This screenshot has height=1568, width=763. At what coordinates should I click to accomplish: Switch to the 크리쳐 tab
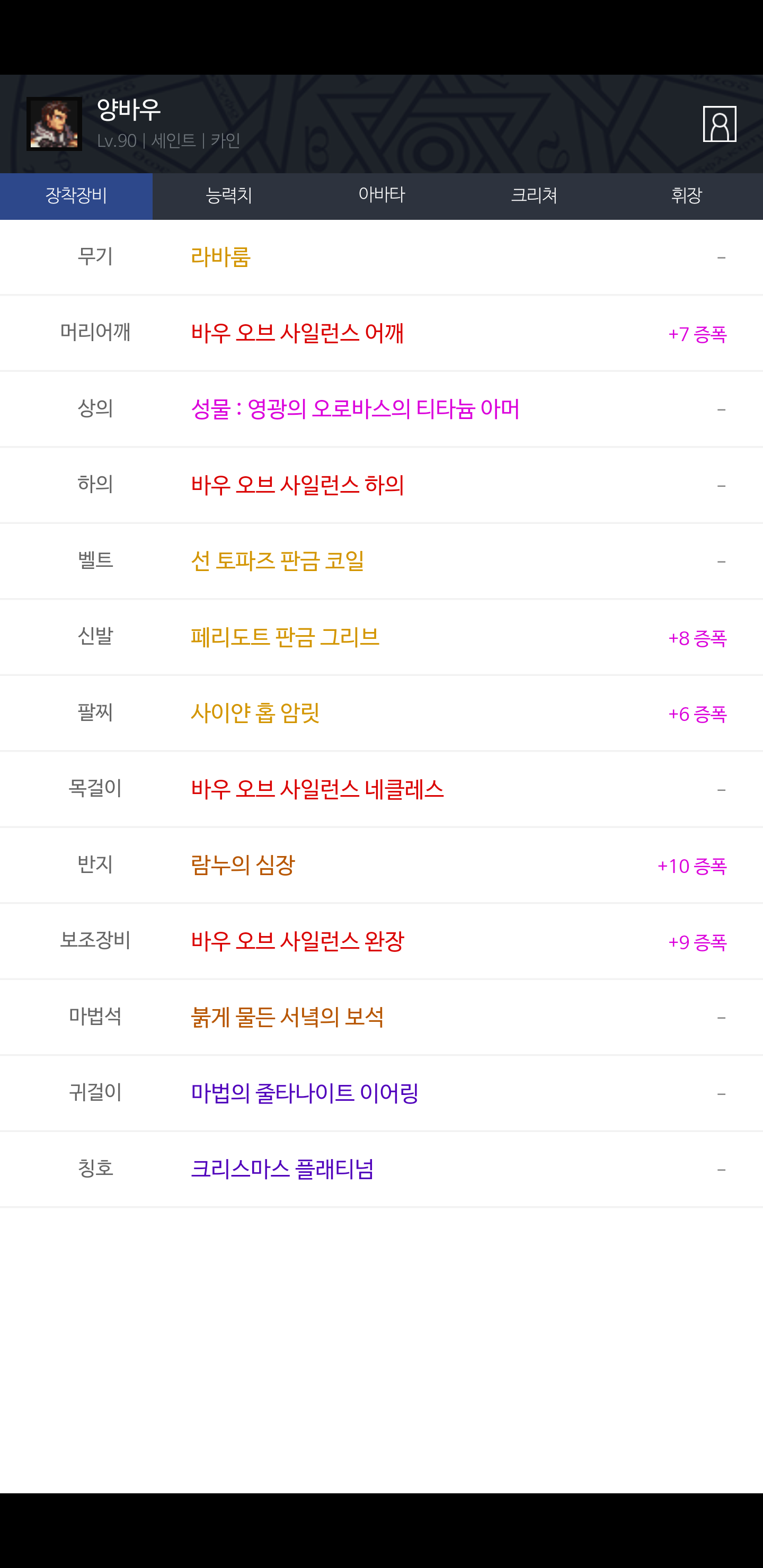pyautogui.click(x=534, y=196)
